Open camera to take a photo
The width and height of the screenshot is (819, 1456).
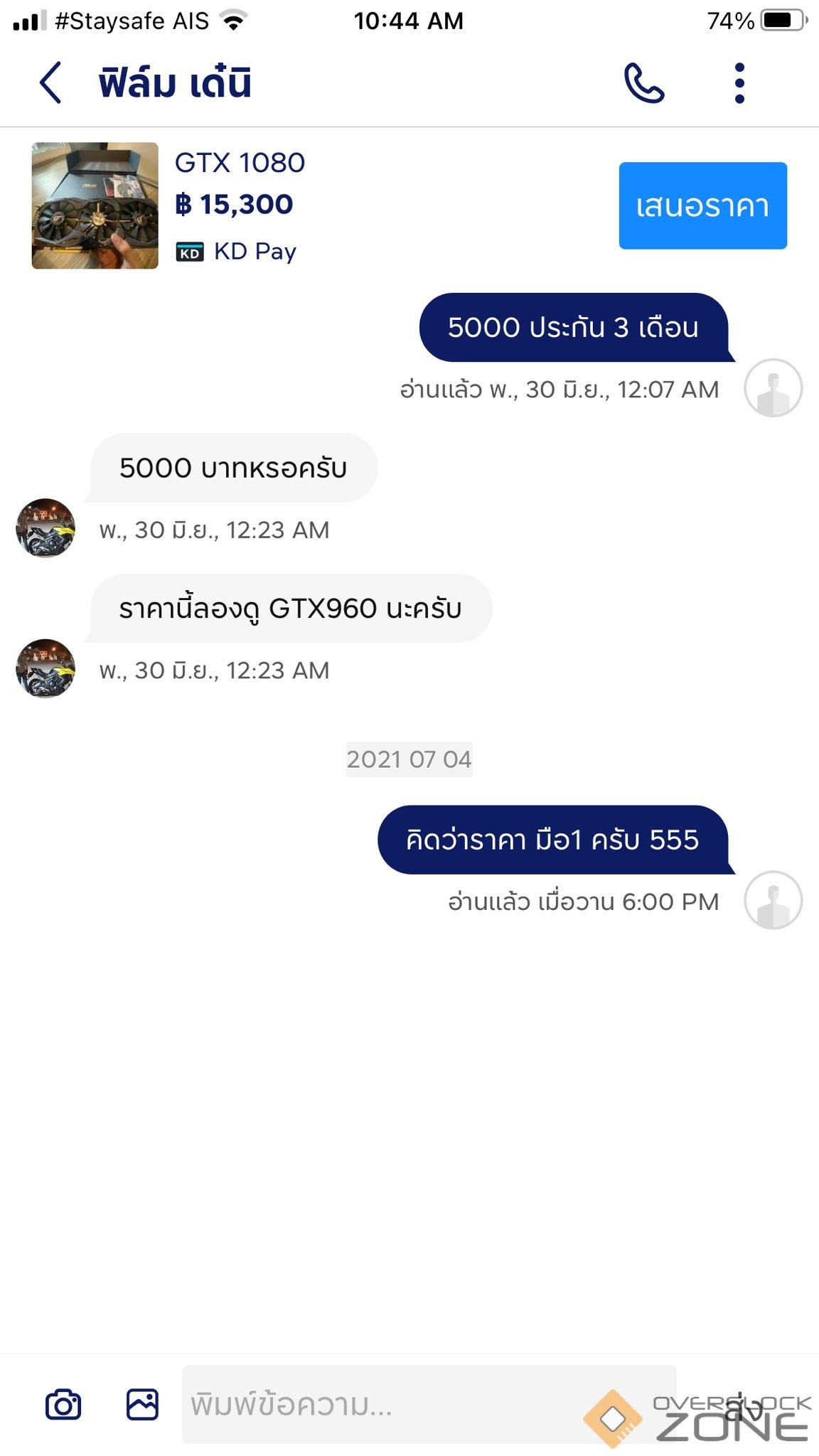(x=63, y=1404)
